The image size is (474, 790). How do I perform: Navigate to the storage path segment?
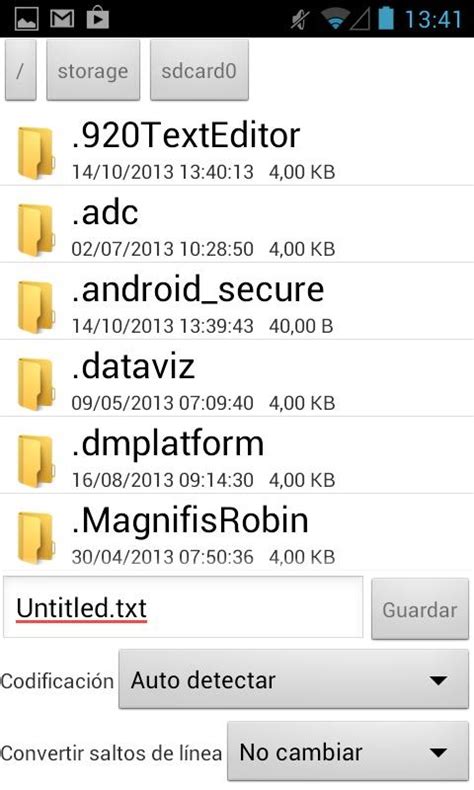point(93,71)
